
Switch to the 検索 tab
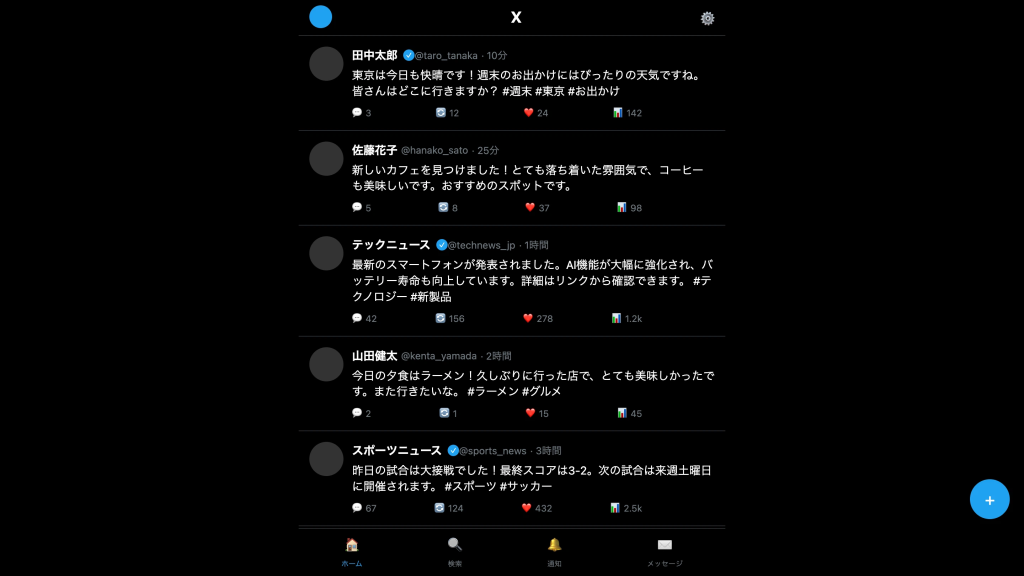pos(455,551)
